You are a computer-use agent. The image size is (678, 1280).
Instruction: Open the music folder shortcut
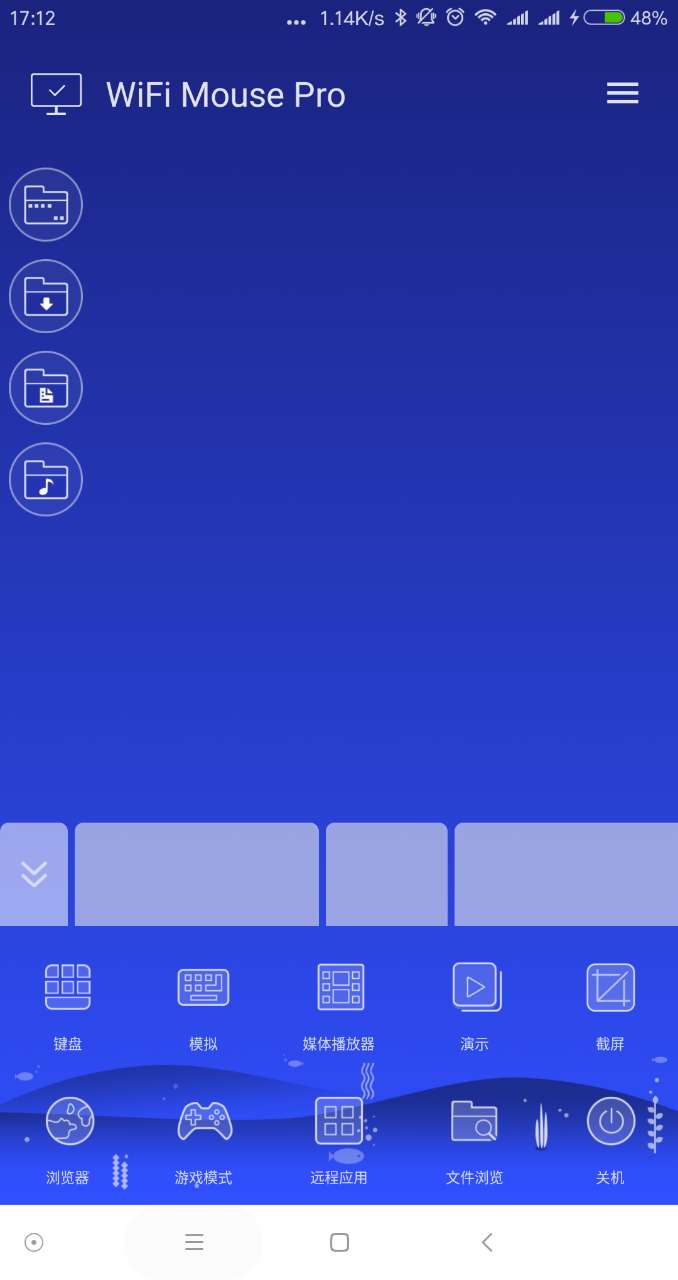[46, 479]
